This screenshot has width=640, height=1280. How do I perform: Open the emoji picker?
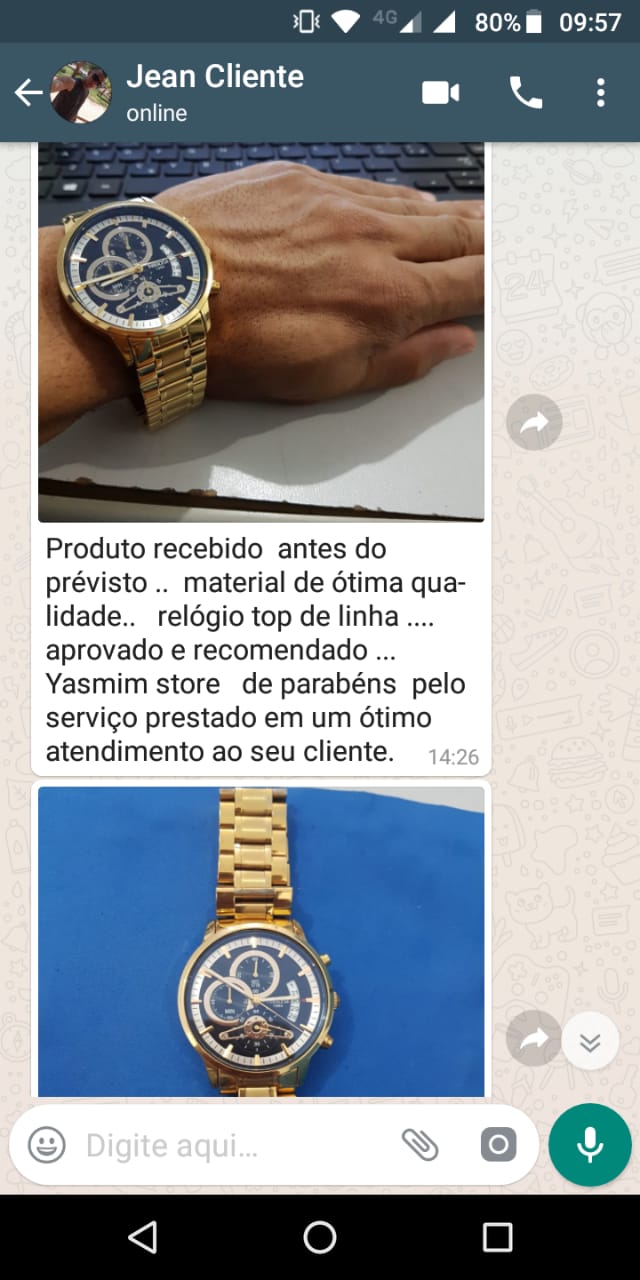(46, 1145)
